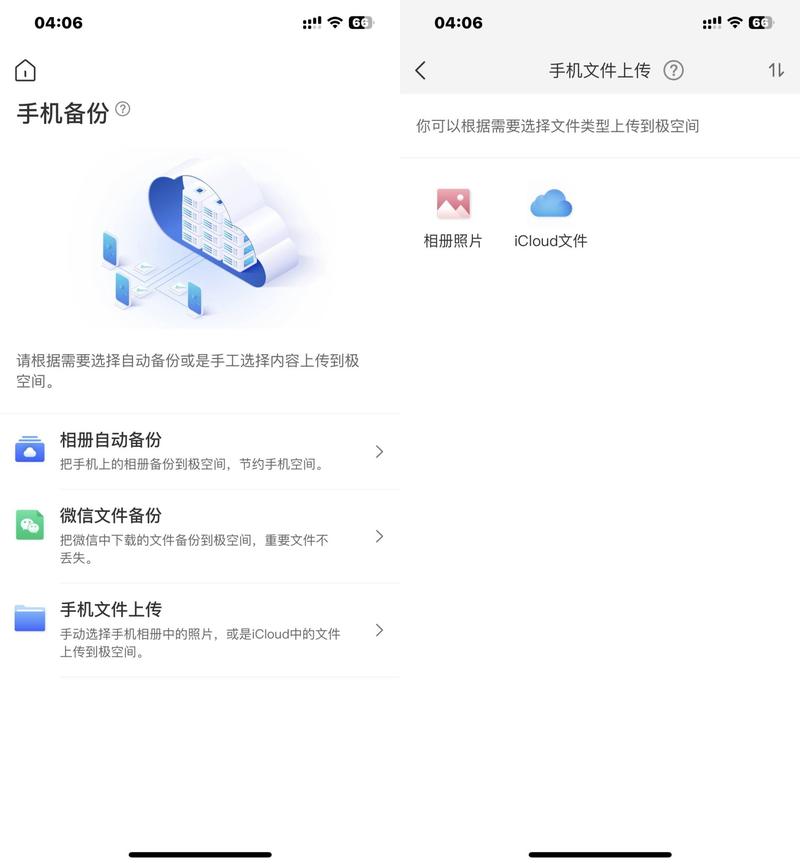This screenshot has width=800, height=866.
Task: Open 相册自动备份 settings
Action: pos(200,451)
